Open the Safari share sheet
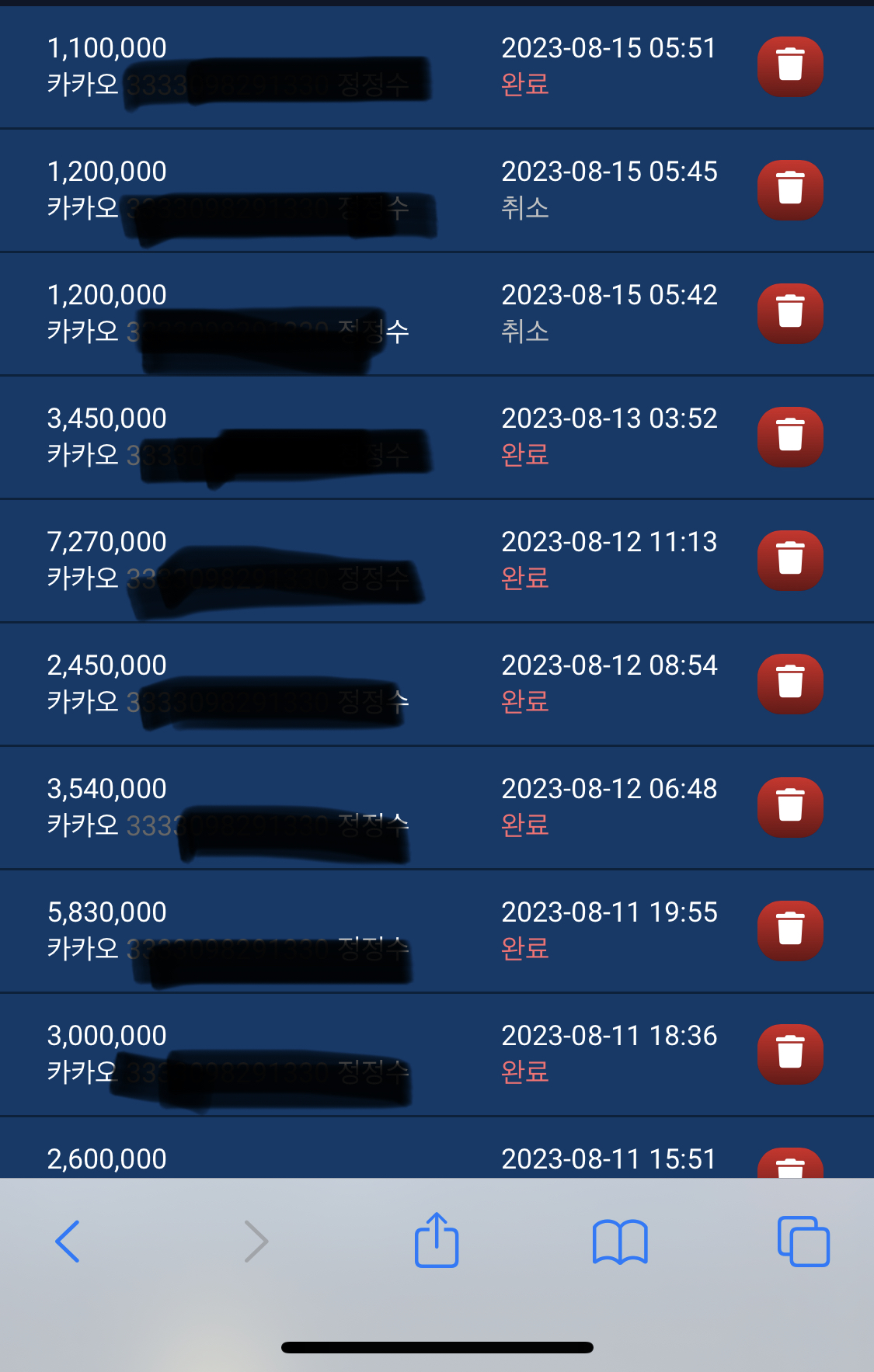 (x=437, y=1239)
